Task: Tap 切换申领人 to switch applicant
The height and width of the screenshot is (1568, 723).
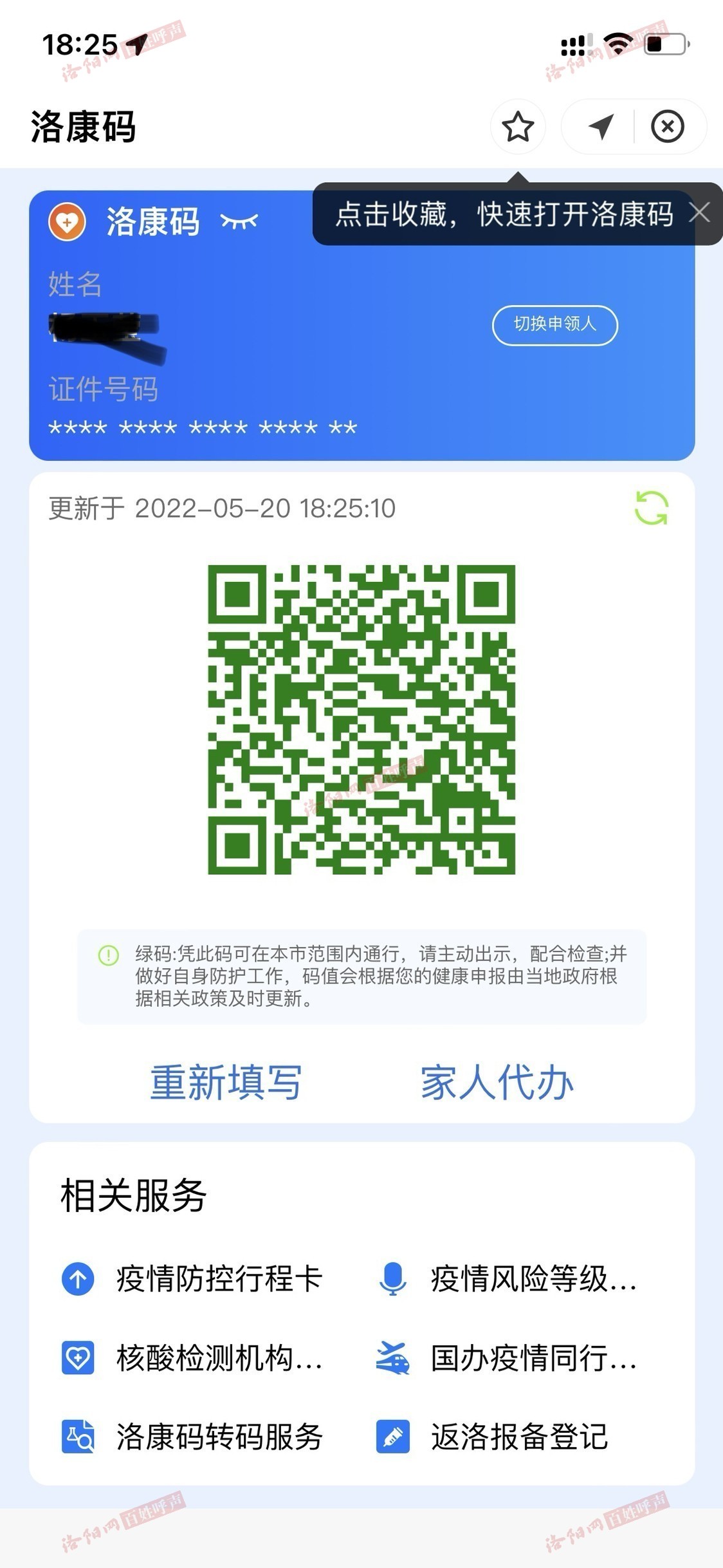Action: [554, 324]
